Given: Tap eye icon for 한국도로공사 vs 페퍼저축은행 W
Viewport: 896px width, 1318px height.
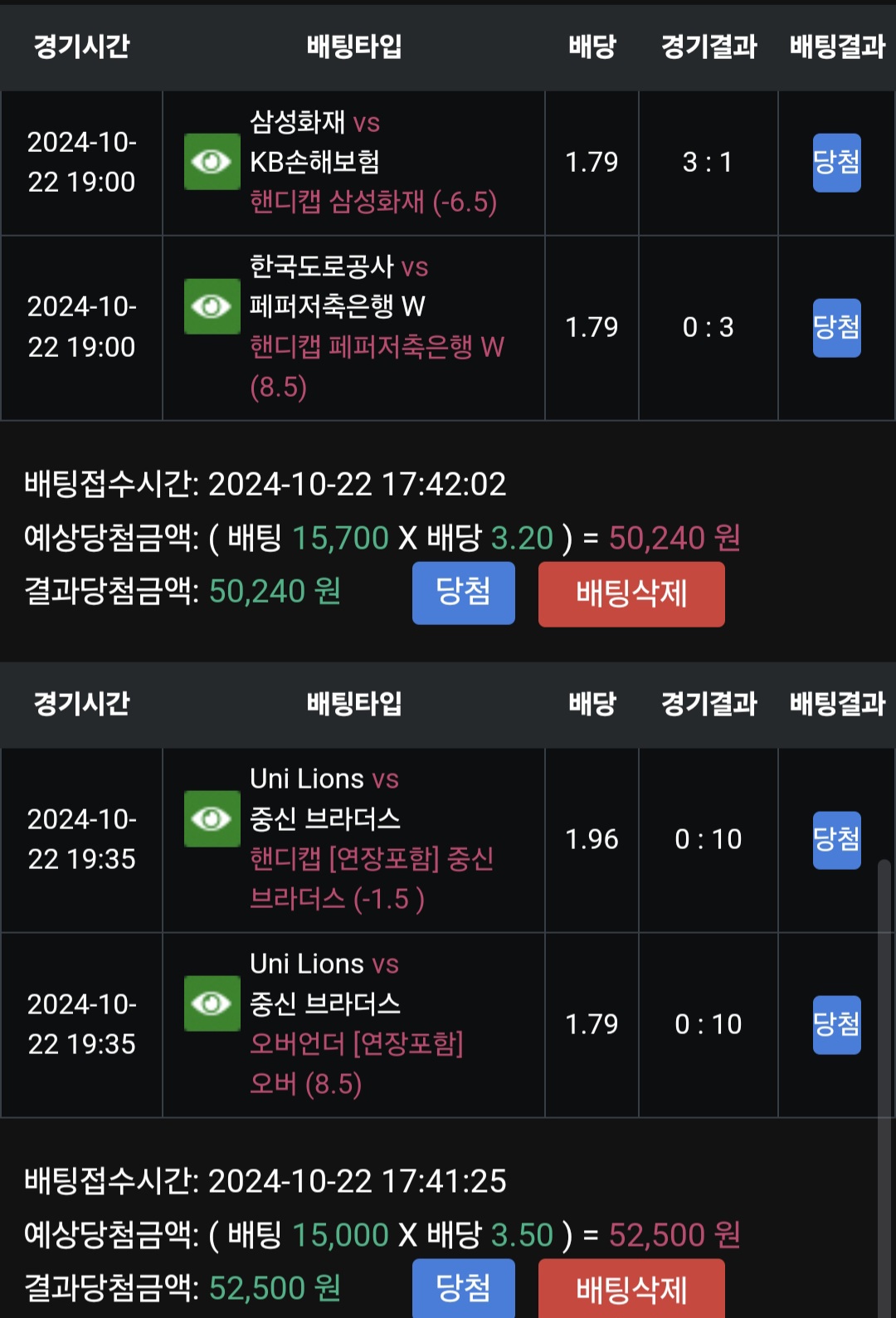Looking at the screenshot, I should click(212, 306).
